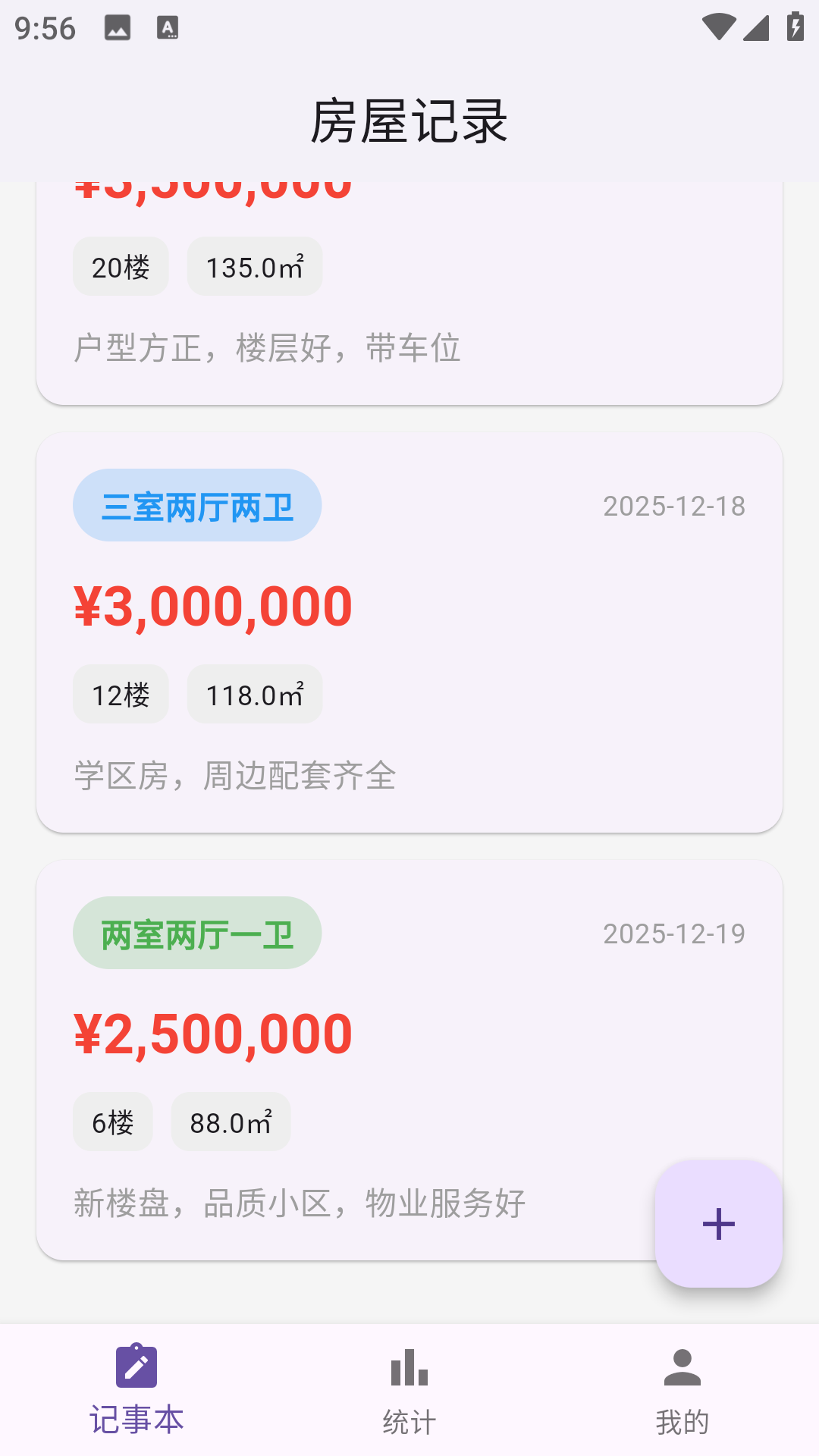Screen dimensions: 819x1456
Task: Open the 118.0㎡ area chip
Action: [x=254, y=693]
